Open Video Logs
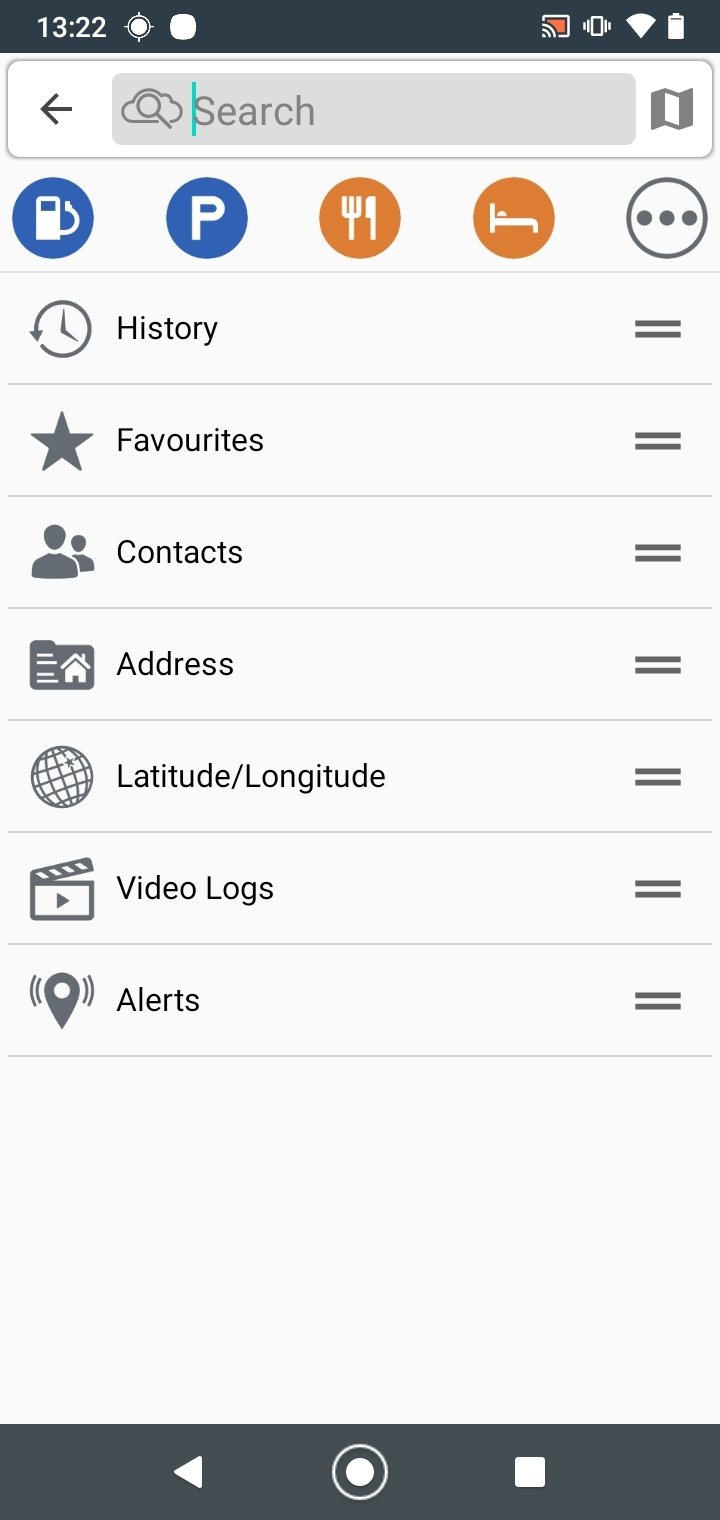Viewport: 720px width, 1520px height. [360, 888]
